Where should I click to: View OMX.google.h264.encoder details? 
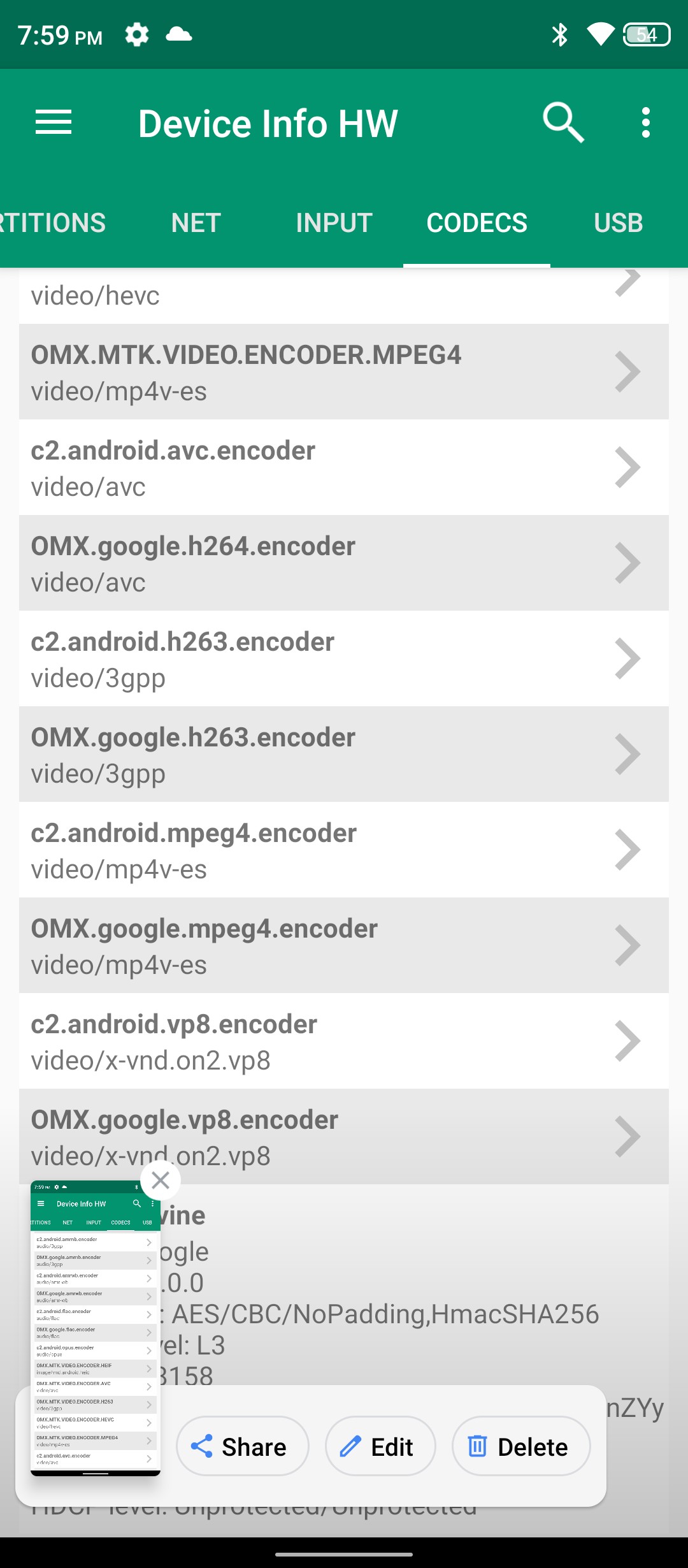click(344, 563)
